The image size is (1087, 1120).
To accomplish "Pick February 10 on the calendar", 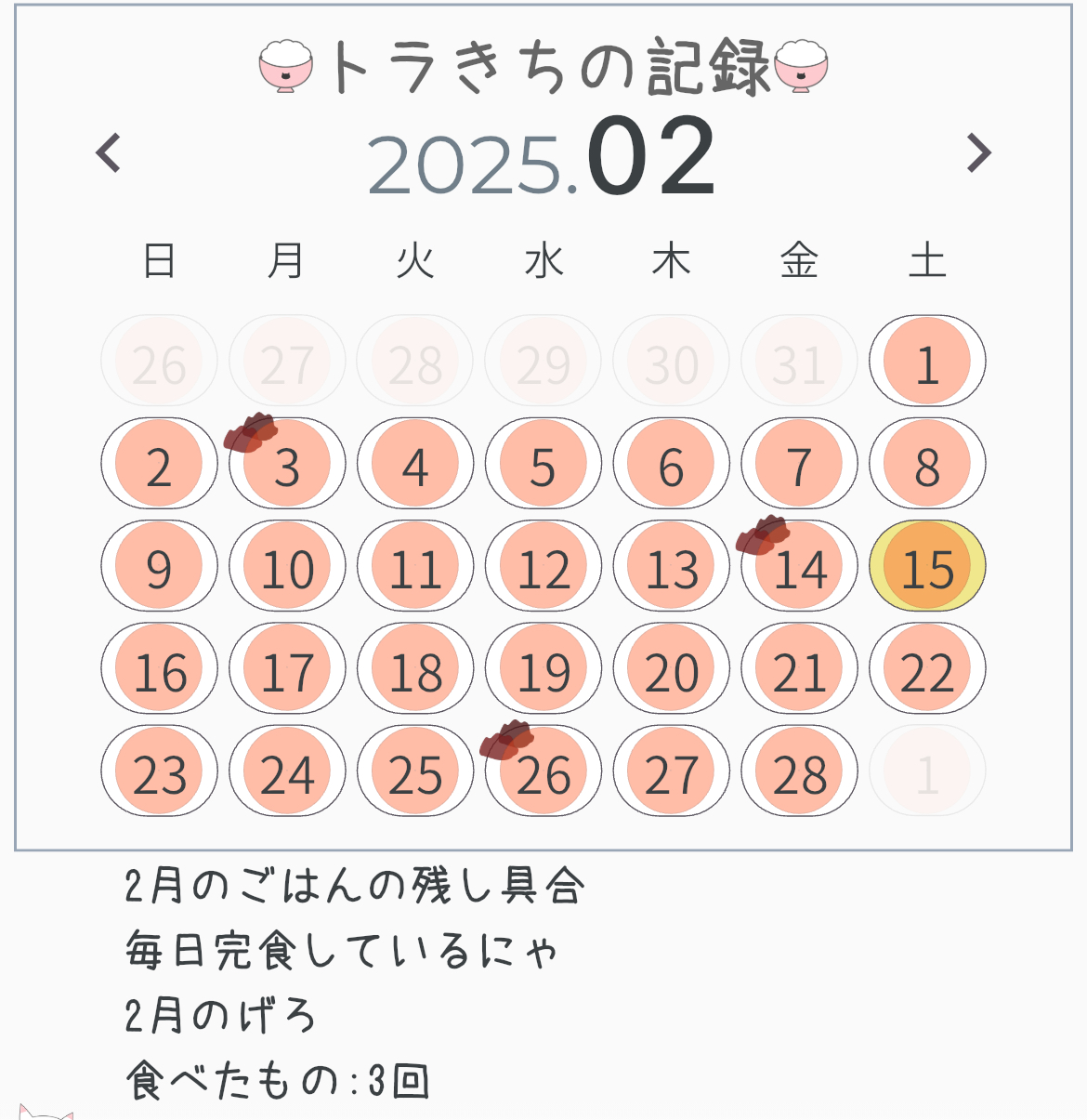I will pos(287,566).
